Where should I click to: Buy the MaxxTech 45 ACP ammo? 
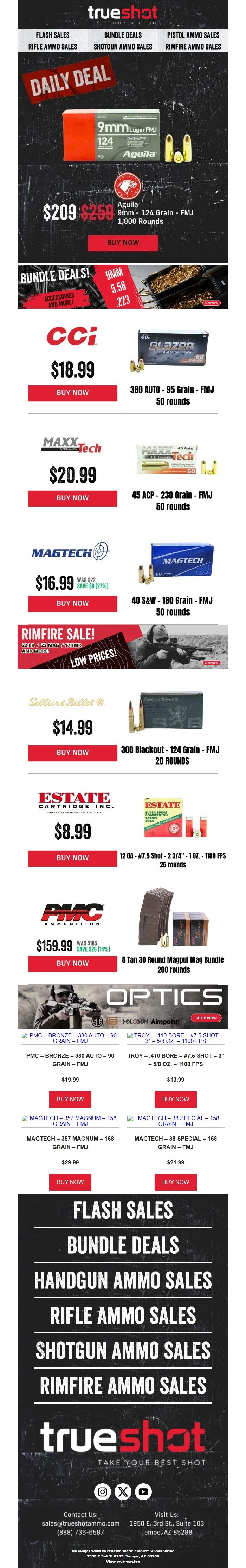(72, 498)
